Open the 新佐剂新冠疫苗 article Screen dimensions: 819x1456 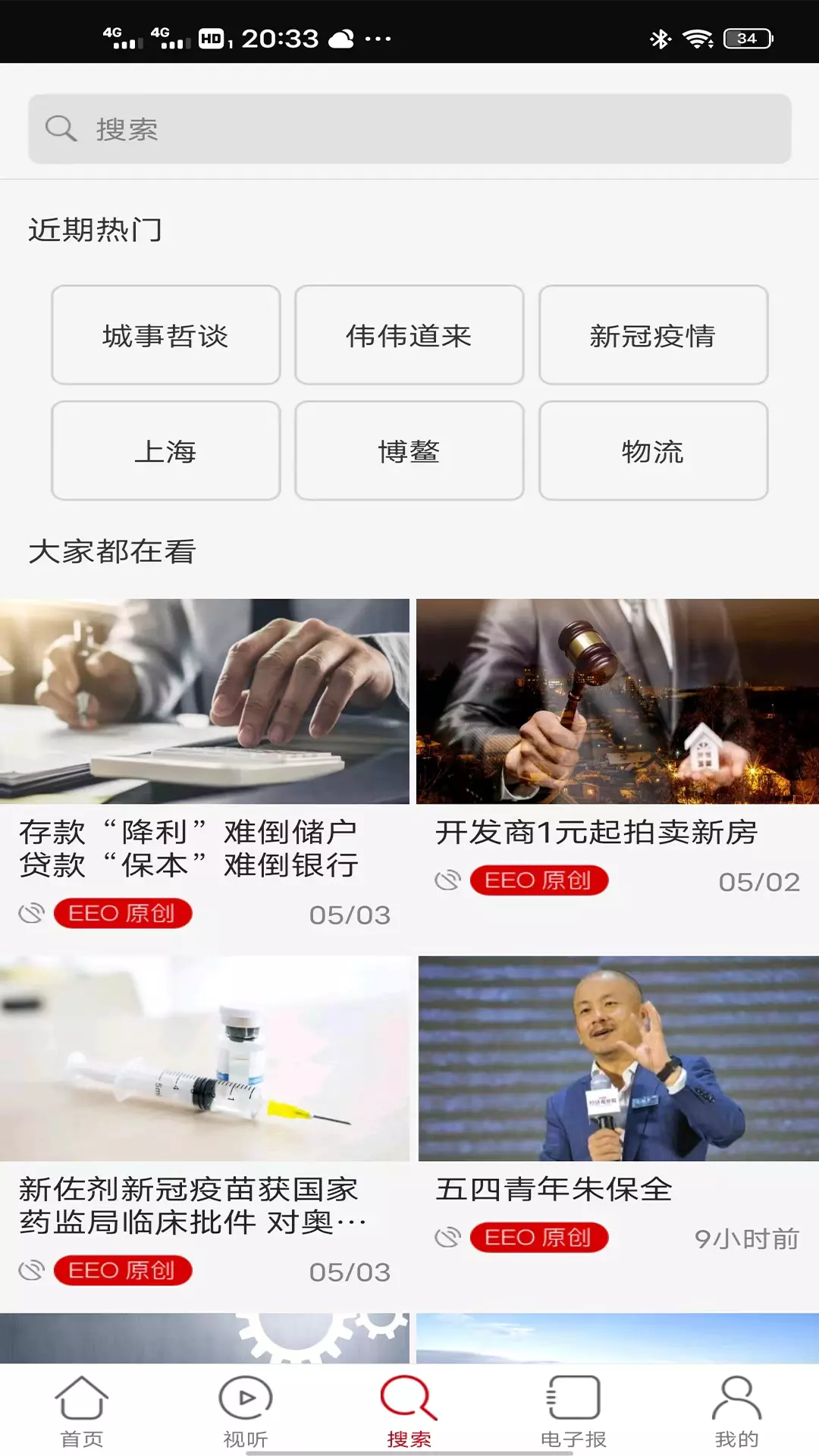pos(205,1122)
